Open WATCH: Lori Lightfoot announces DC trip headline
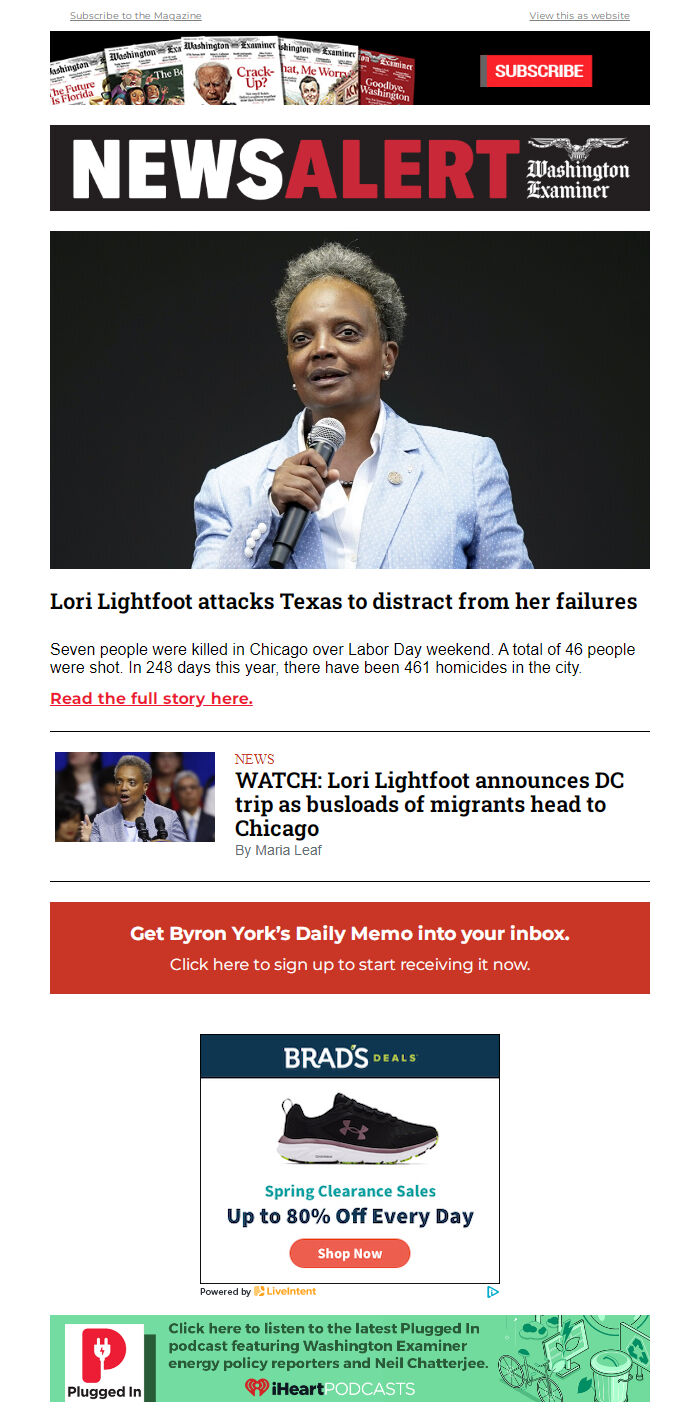The width and height of the screenshot is (700, 1426). pos(430,804)
